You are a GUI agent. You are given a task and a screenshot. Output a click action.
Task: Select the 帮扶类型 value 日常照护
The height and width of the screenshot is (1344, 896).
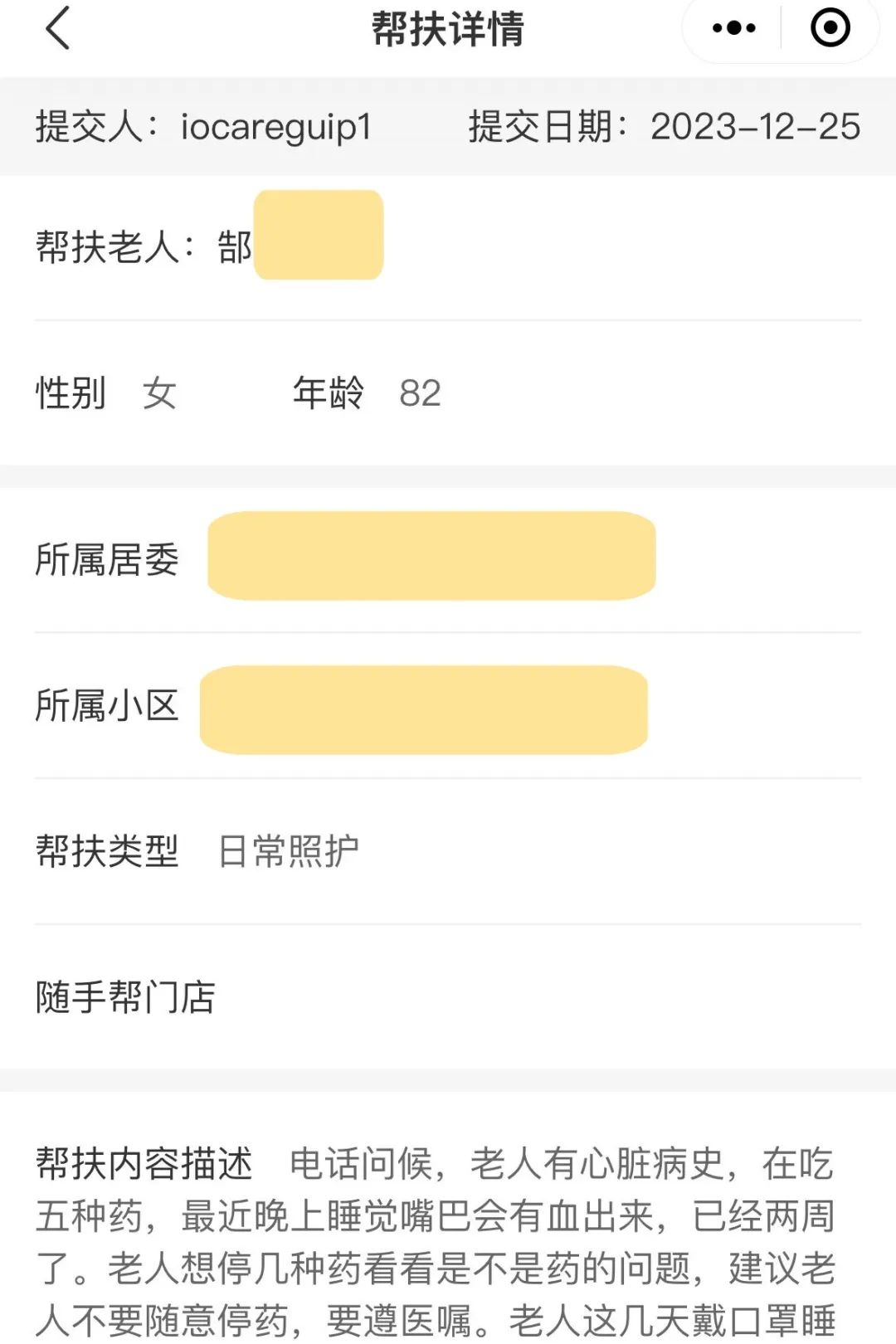tap(286, 849)
